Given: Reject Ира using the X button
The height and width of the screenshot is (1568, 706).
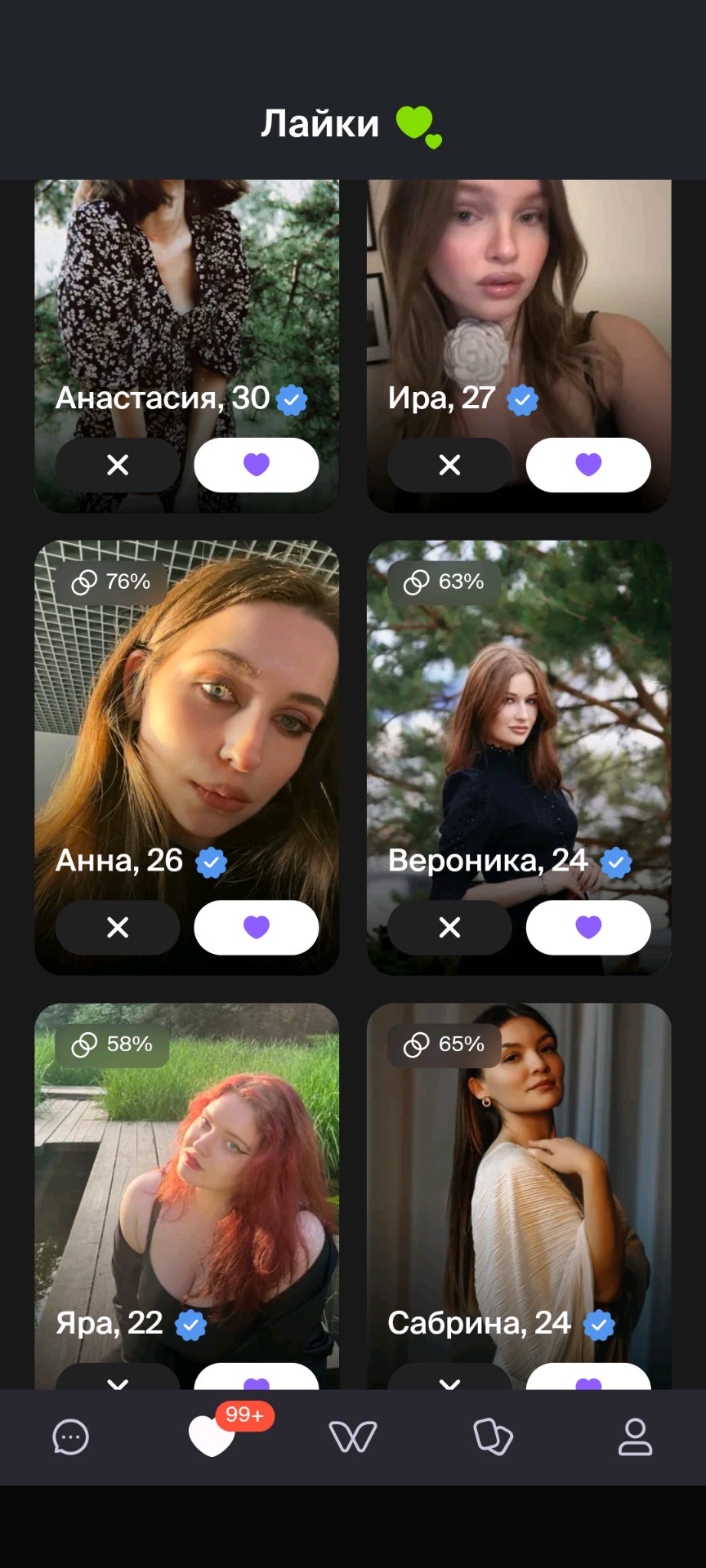Looking at the screenshot, I should 449,465.
